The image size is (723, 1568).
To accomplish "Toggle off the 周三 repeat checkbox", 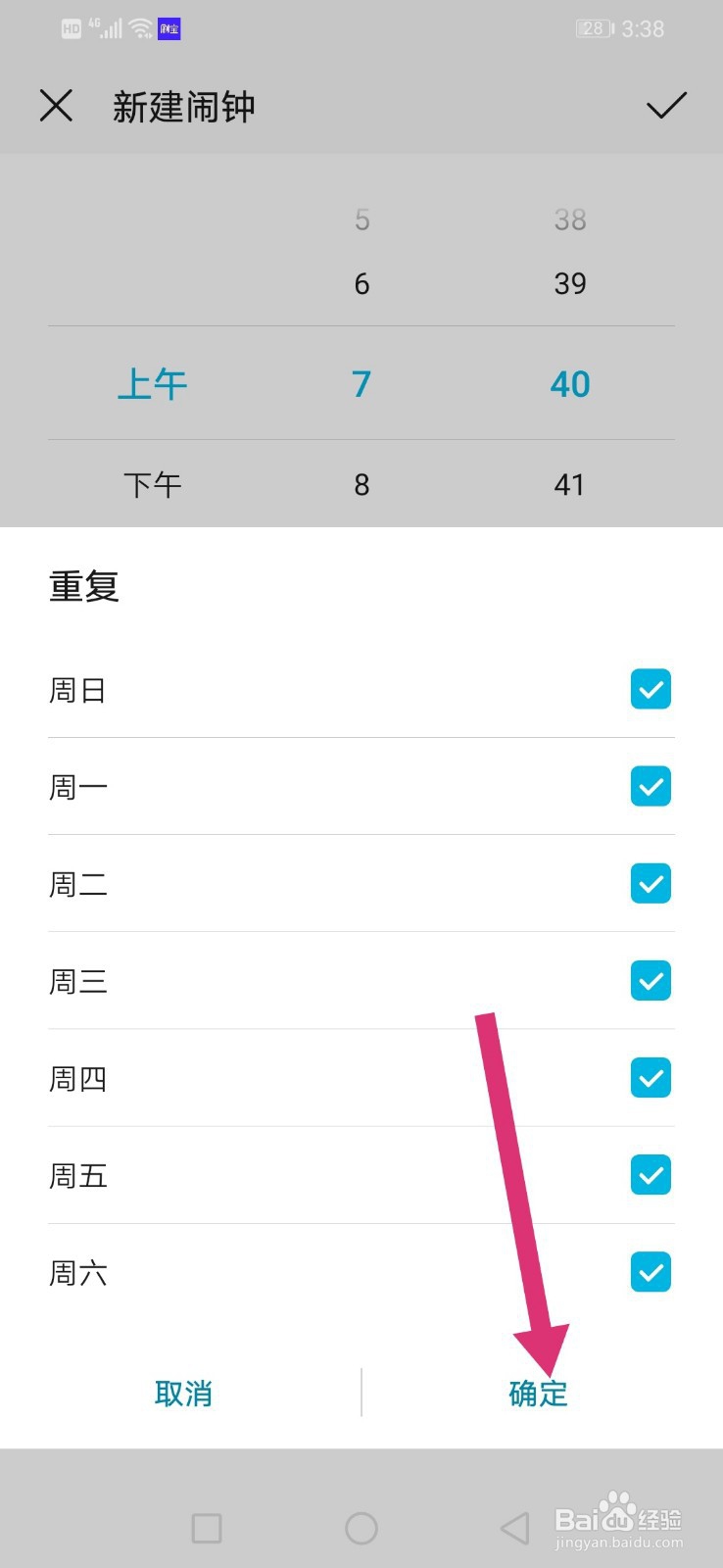I will pos(650,981).
